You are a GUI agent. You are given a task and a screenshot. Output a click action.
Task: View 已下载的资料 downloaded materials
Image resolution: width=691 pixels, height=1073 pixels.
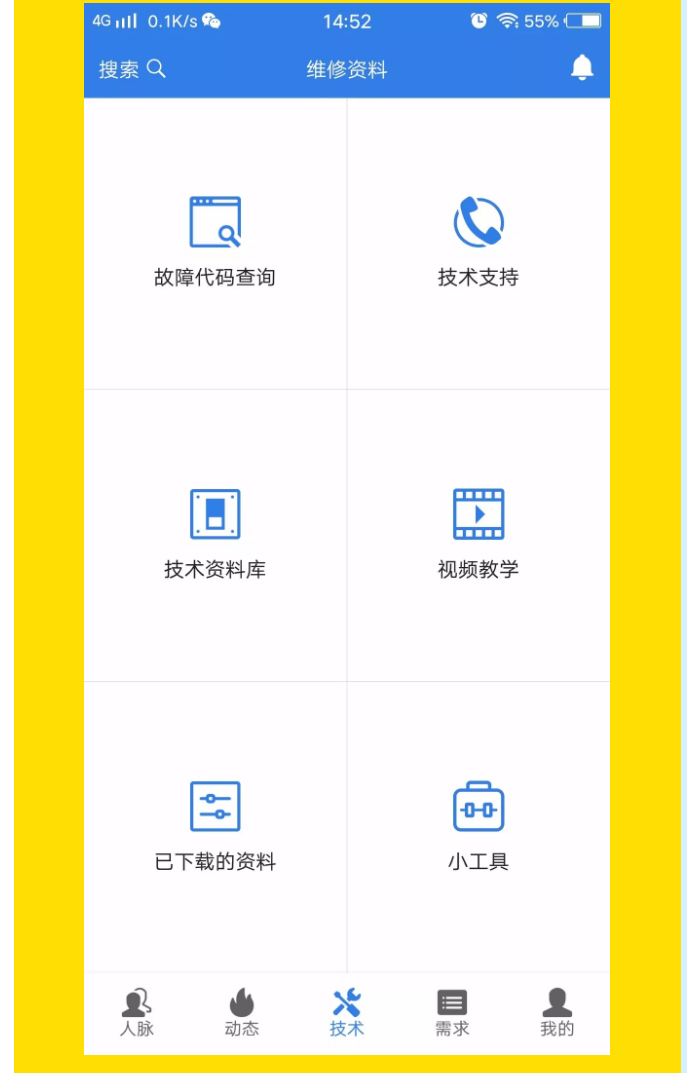[215, 826]
